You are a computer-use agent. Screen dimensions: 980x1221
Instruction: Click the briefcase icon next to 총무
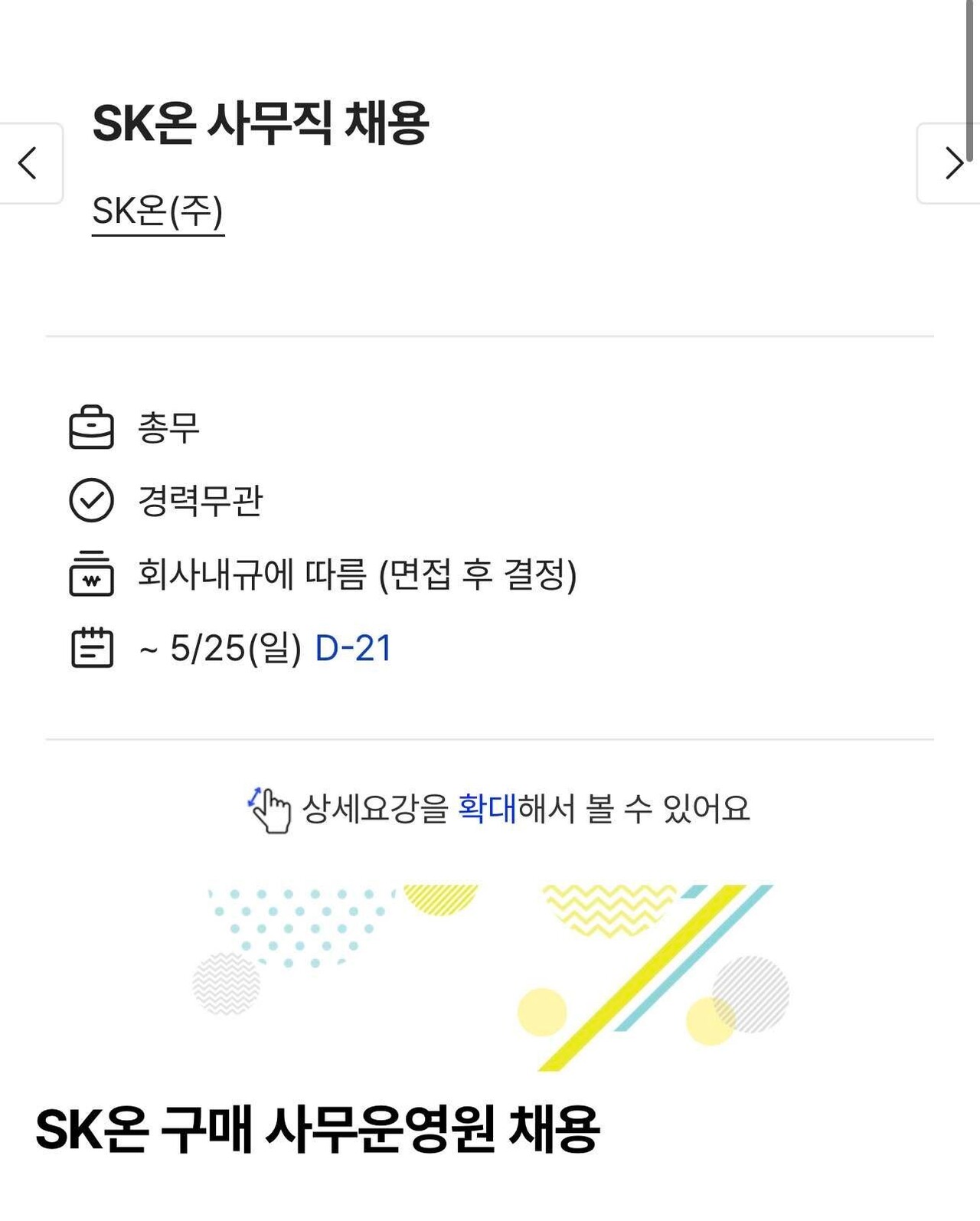(90, 426)
